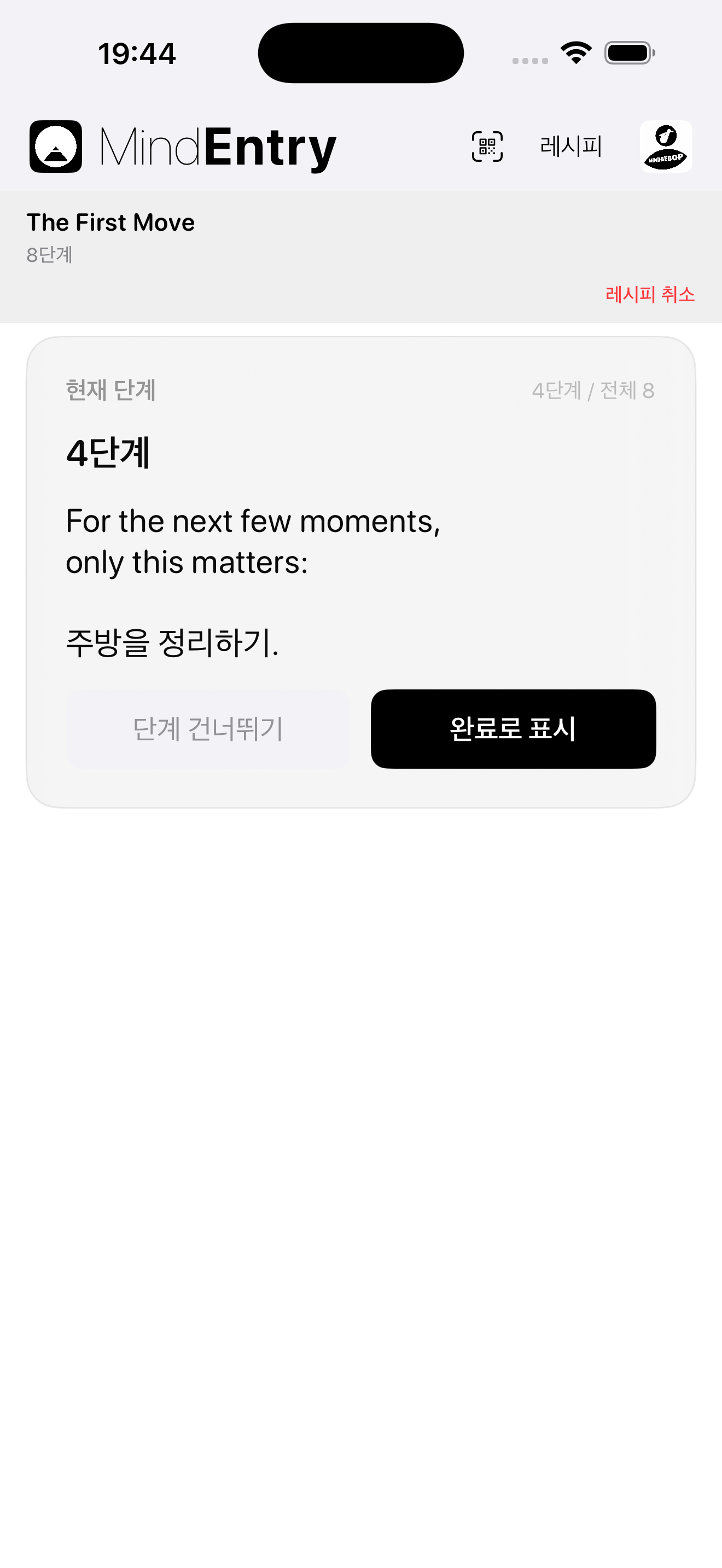Image resolution: width=722 pixels, height=1568 pixels.
Task: Skip this step with 단계 건너뛰기
Action: pos(208,729)
